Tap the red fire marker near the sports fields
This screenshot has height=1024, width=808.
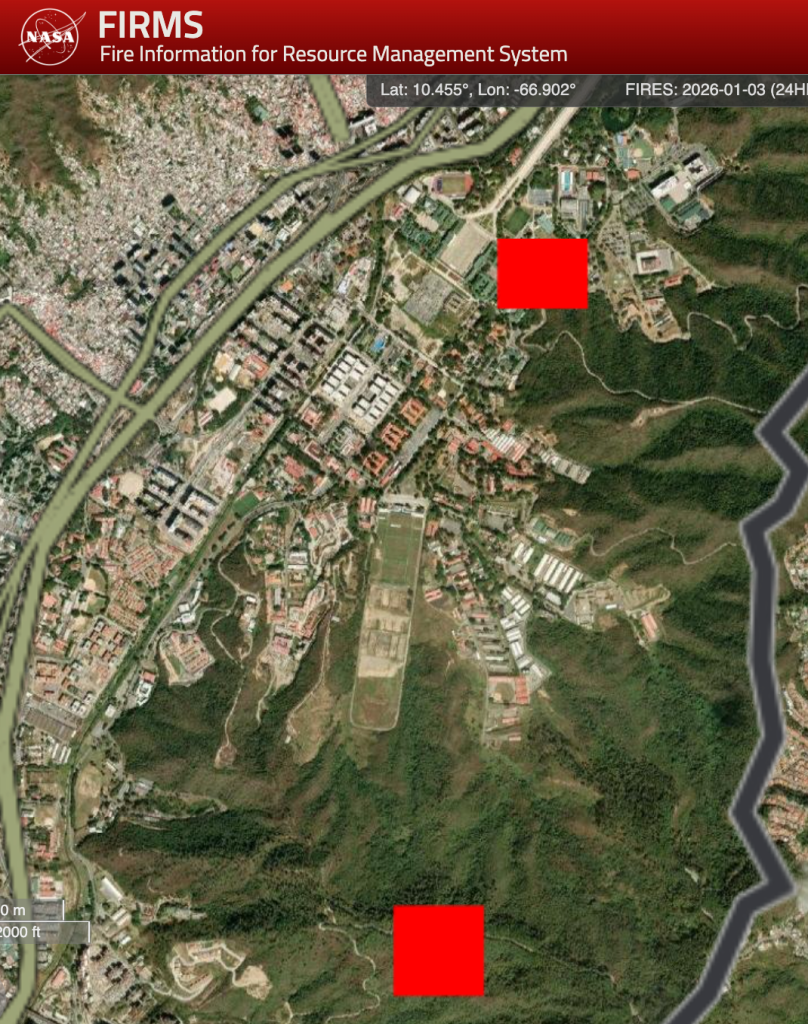(x=542, y=273)
